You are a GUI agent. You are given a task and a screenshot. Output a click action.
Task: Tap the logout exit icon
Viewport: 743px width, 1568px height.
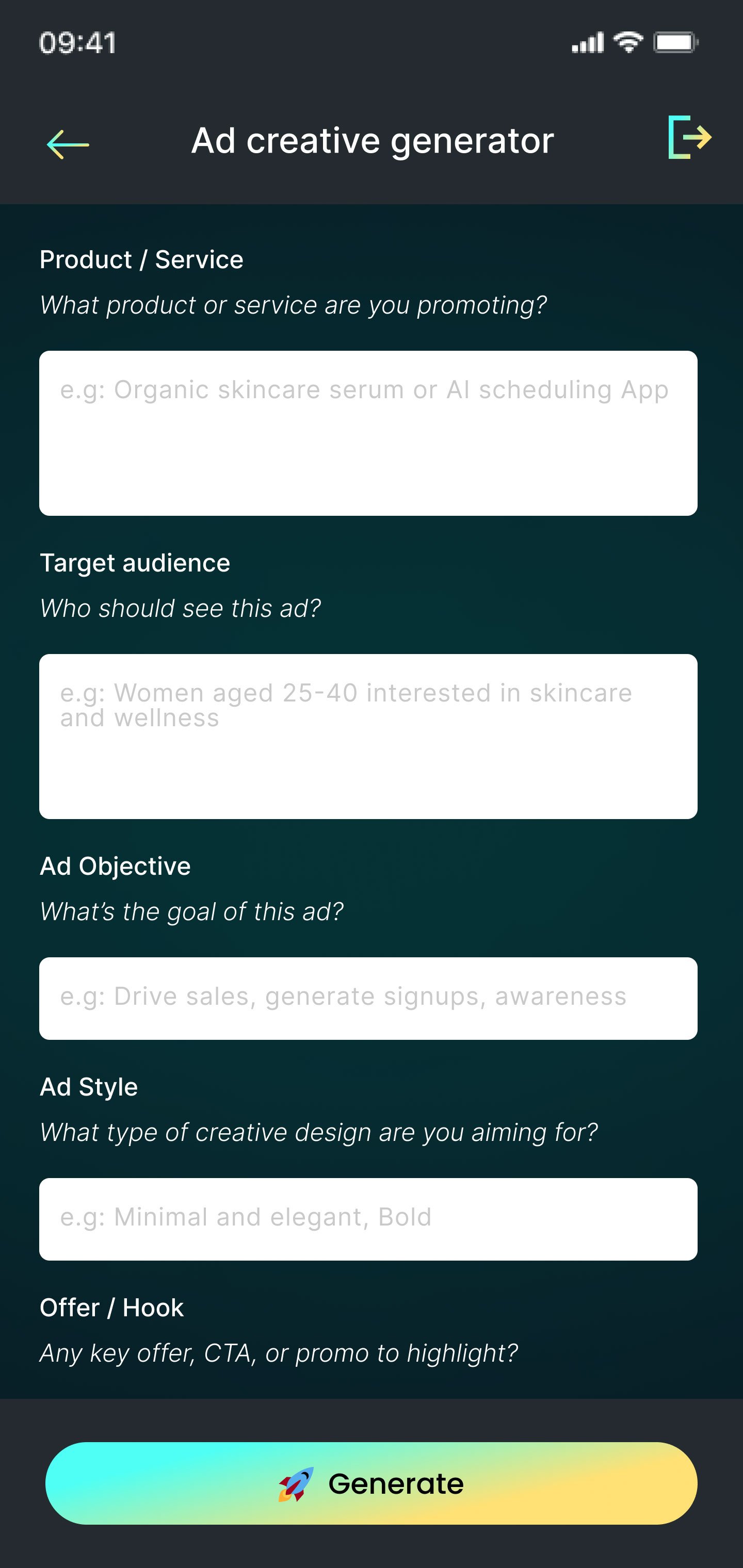click(689, 137)
